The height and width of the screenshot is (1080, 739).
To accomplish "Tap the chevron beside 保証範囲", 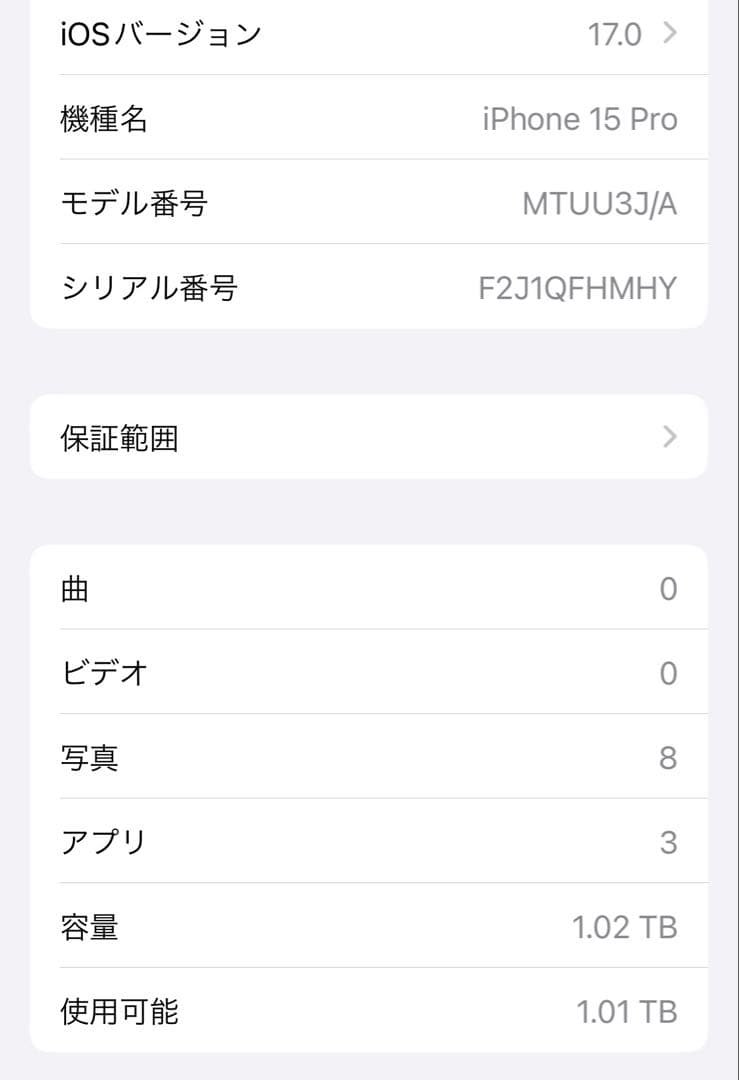I will click(x=671, y=437).
